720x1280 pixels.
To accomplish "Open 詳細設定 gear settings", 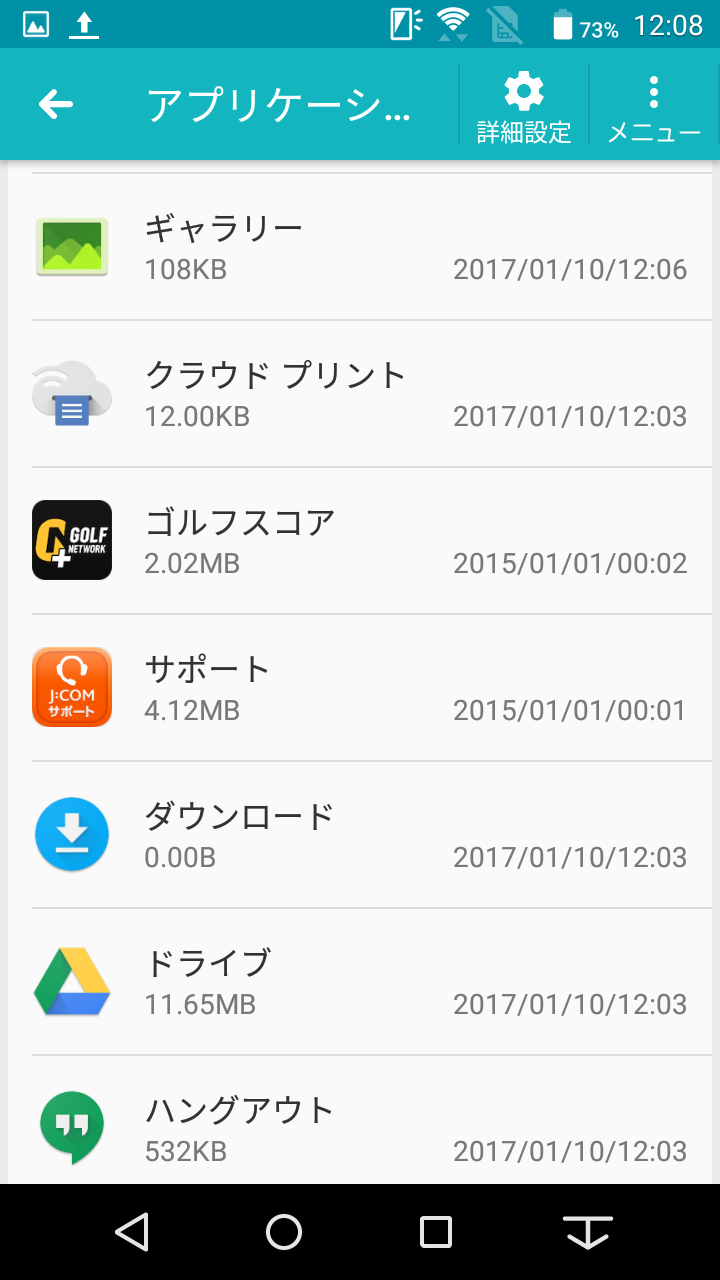I will click(x=524, y=105).
